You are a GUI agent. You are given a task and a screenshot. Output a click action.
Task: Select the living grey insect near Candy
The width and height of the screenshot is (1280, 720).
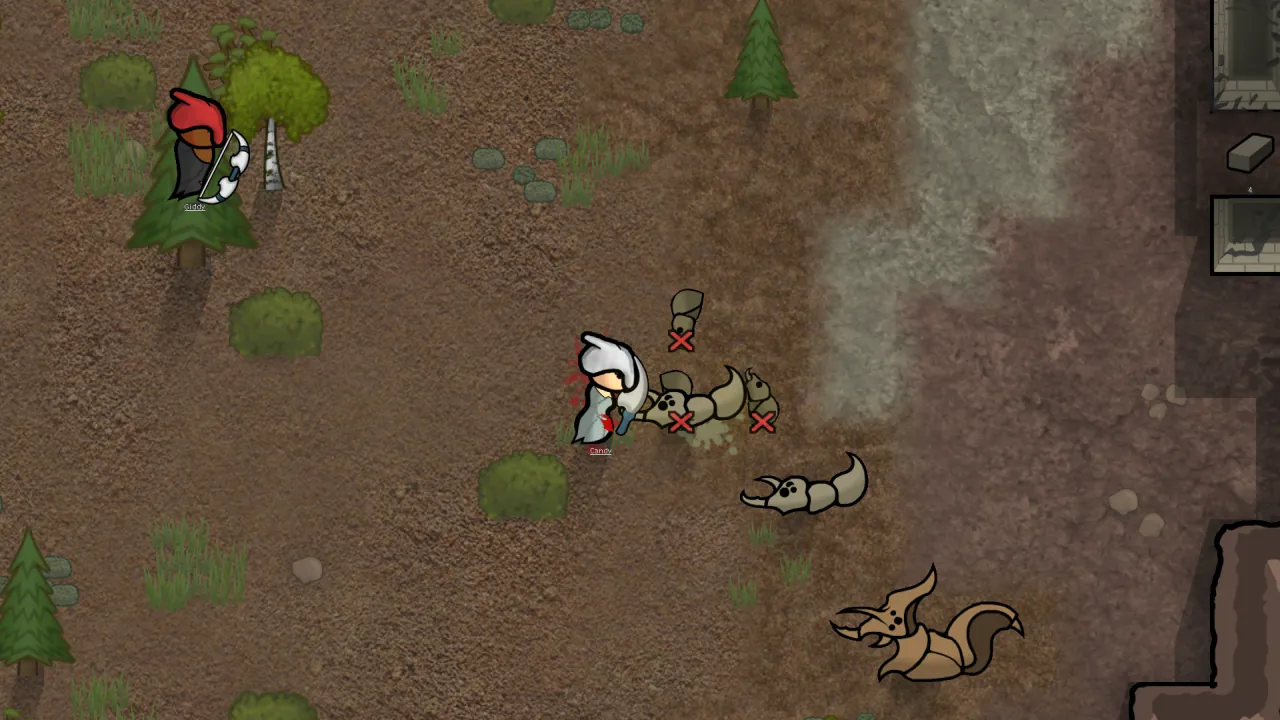(806, 488)
